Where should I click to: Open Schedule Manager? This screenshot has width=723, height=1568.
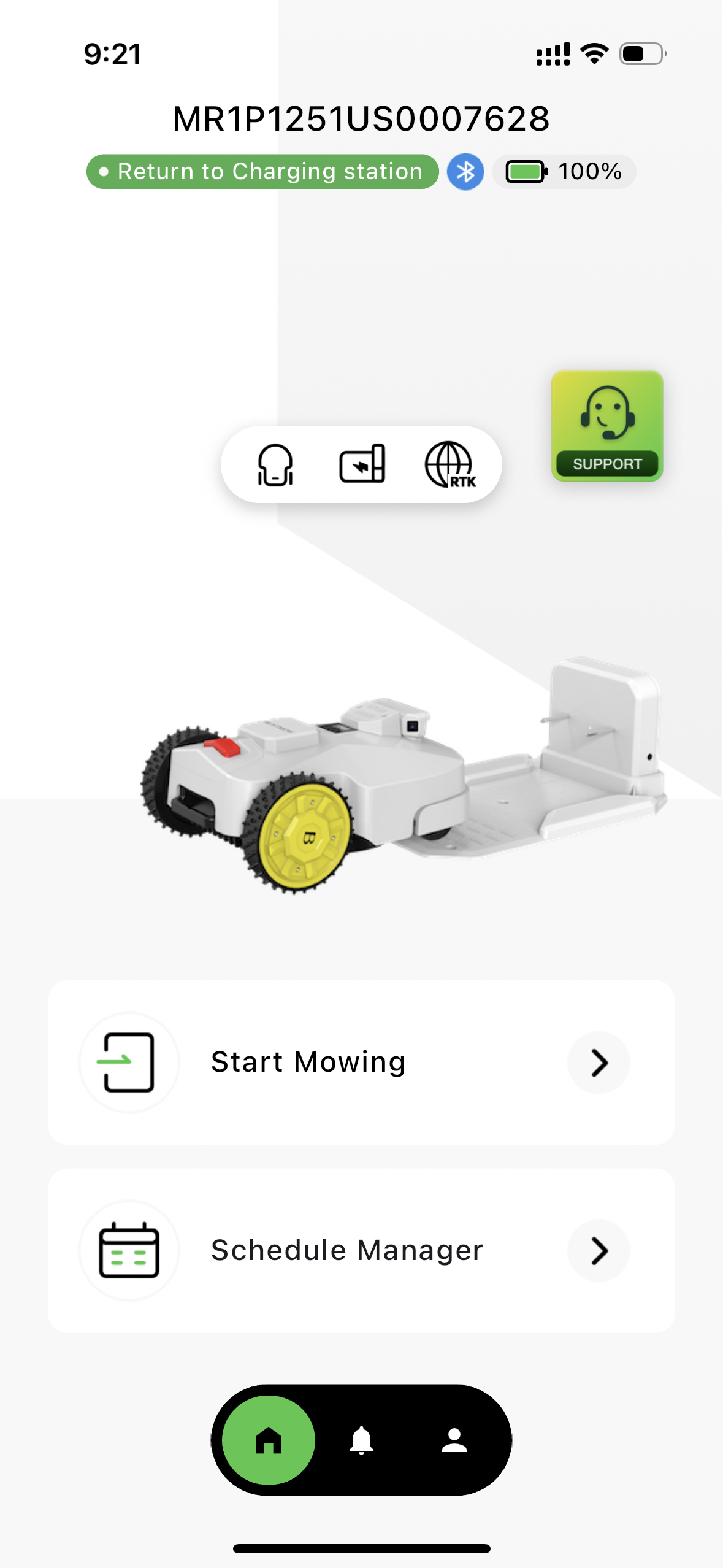361,1250
